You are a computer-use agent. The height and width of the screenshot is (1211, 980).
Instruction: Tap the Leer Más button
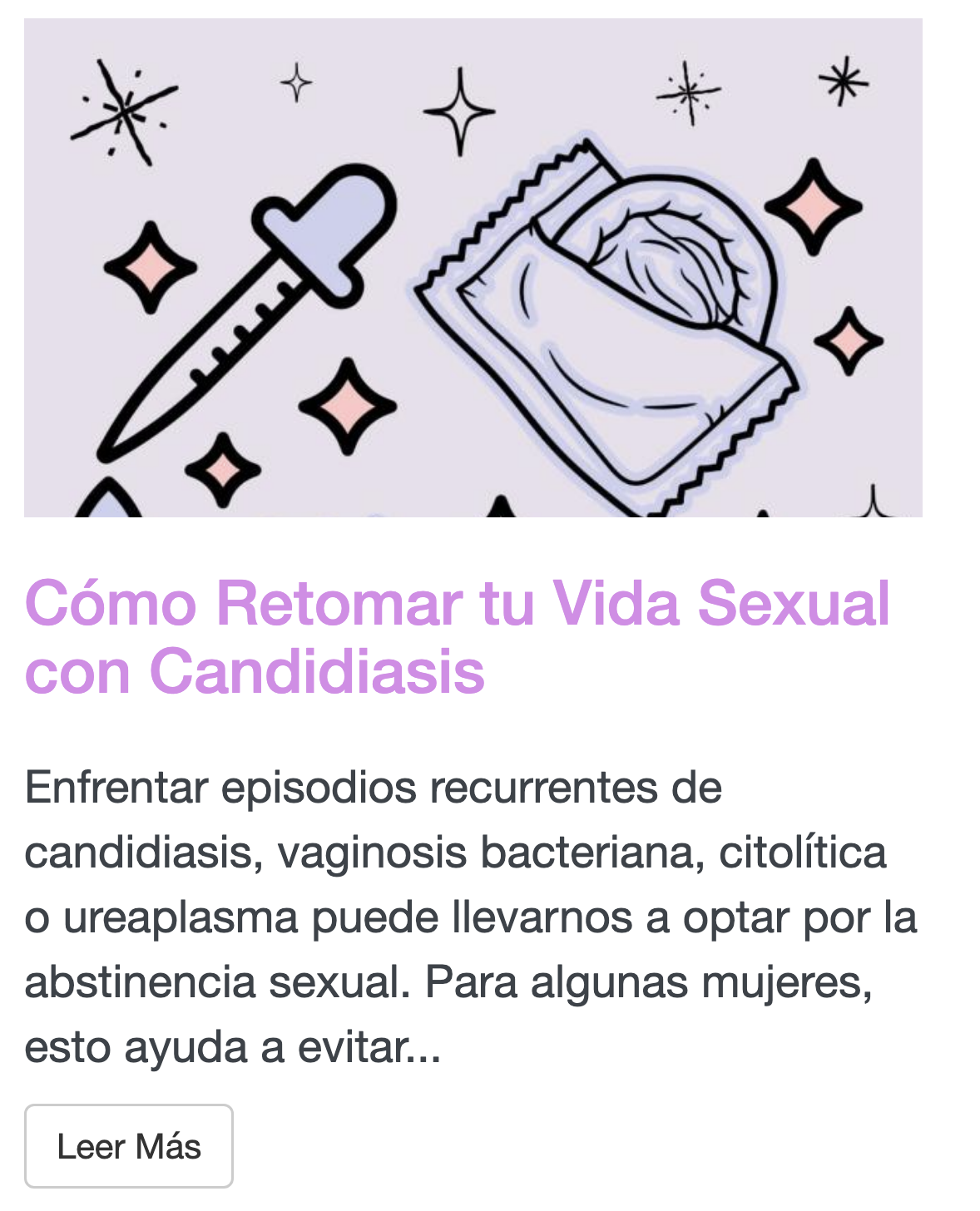coord(129,1146)
